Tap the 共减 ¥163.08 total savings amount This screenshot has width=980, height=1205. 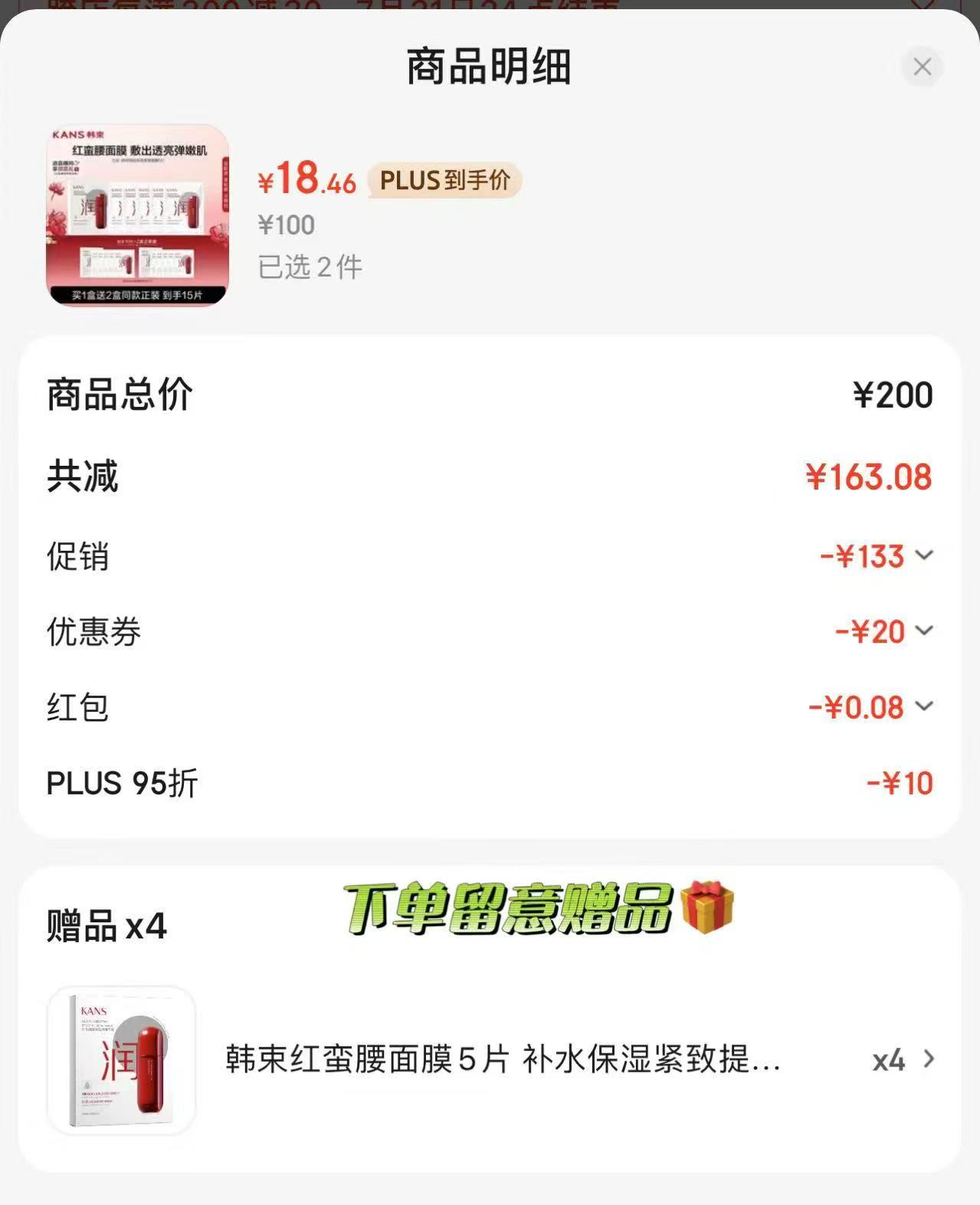tap(868, 477)
